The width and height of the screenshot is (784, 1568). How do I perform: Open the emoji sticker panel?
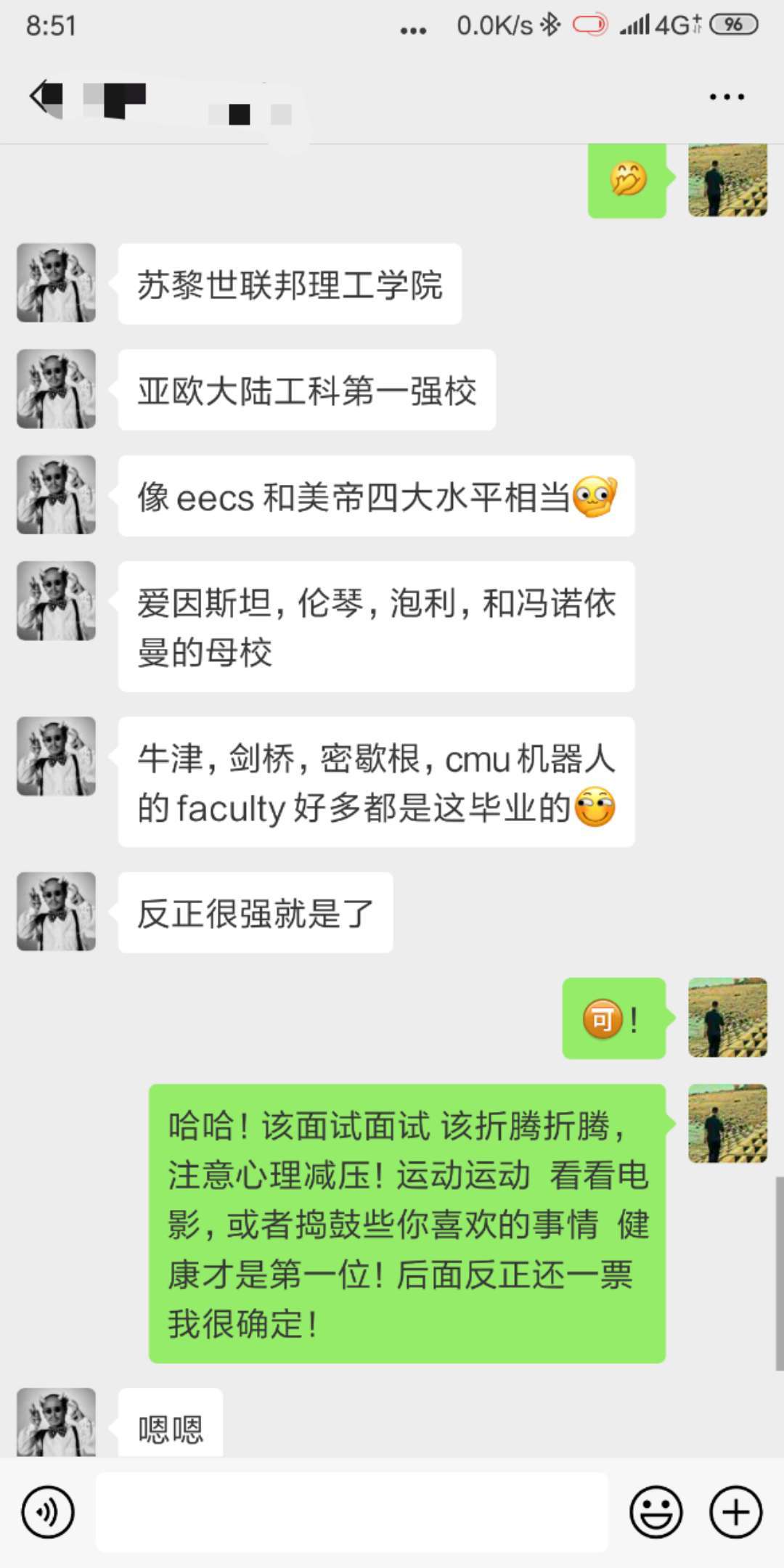pos(656,1513)
